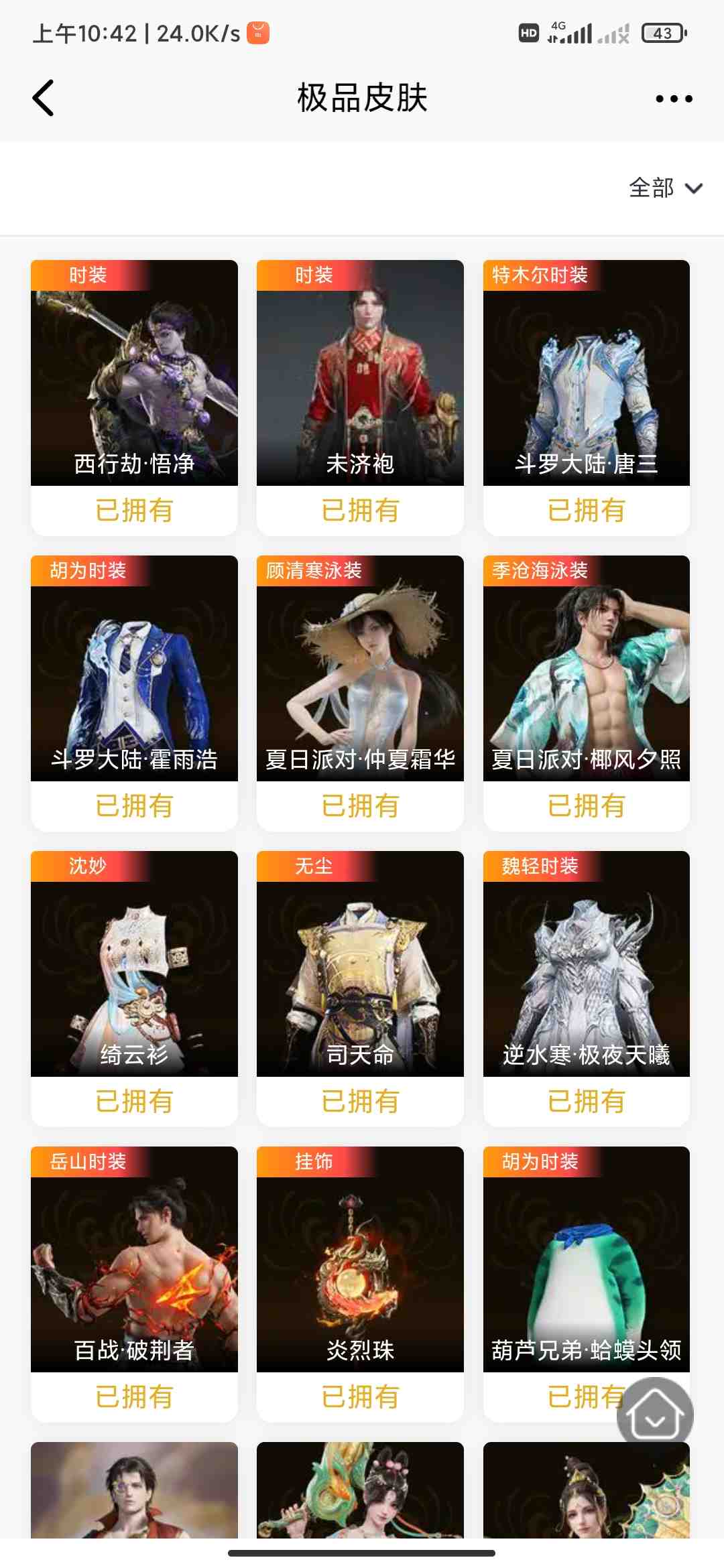Go back from the 极品皮肤 page
The image size is (724, 1568).
44,99
